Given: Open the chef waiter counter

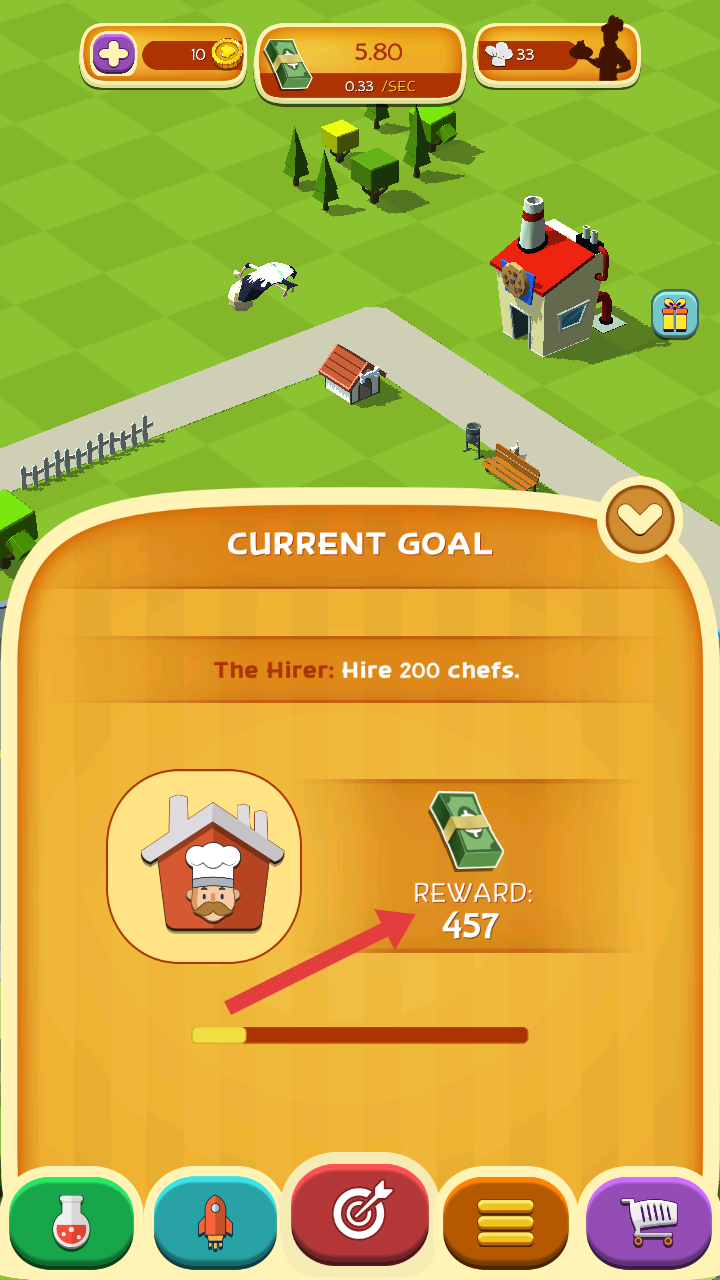Looking at the screenshot, I should 556,55.
